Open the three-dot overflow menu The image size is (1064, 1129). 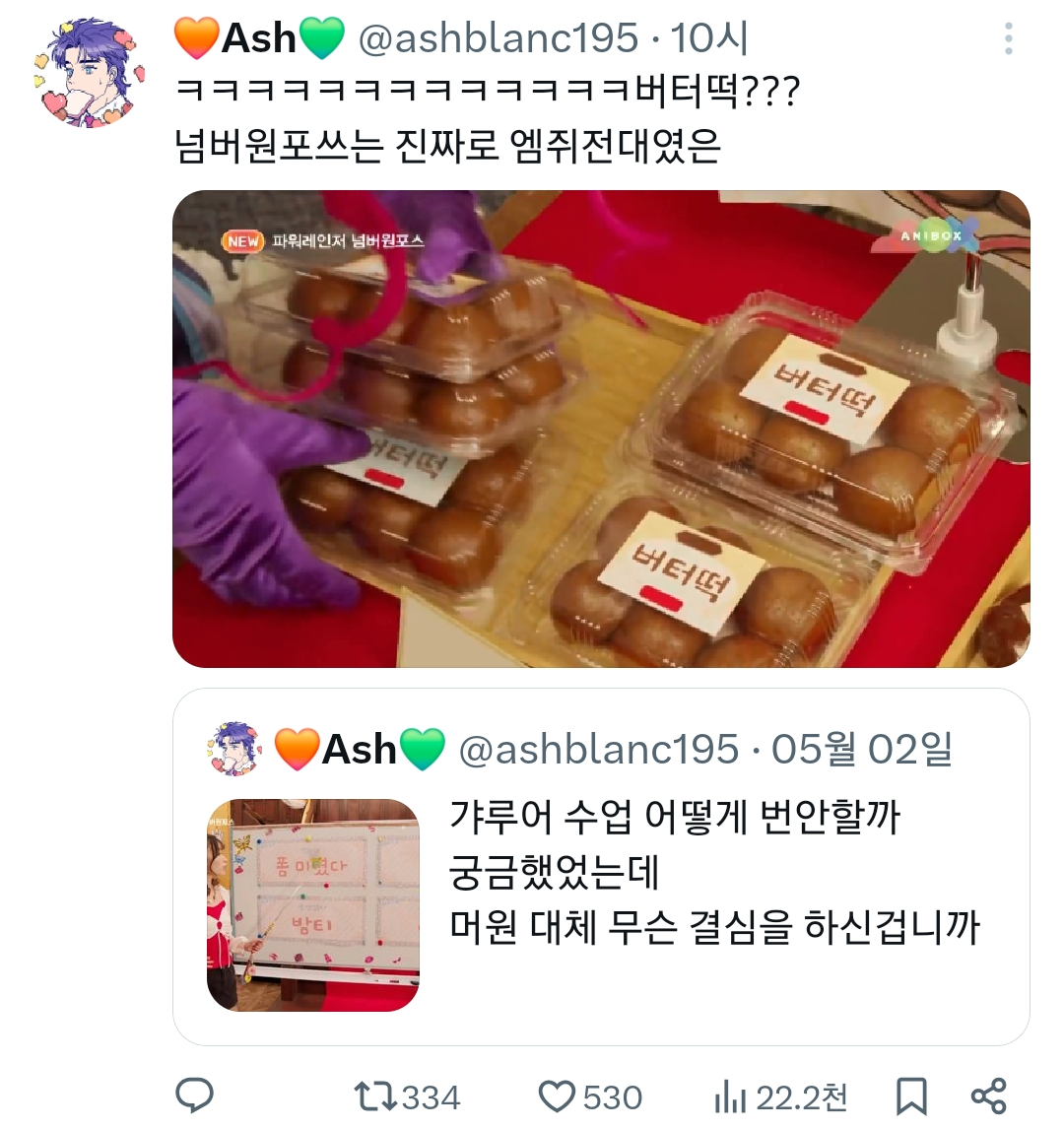1009,38
